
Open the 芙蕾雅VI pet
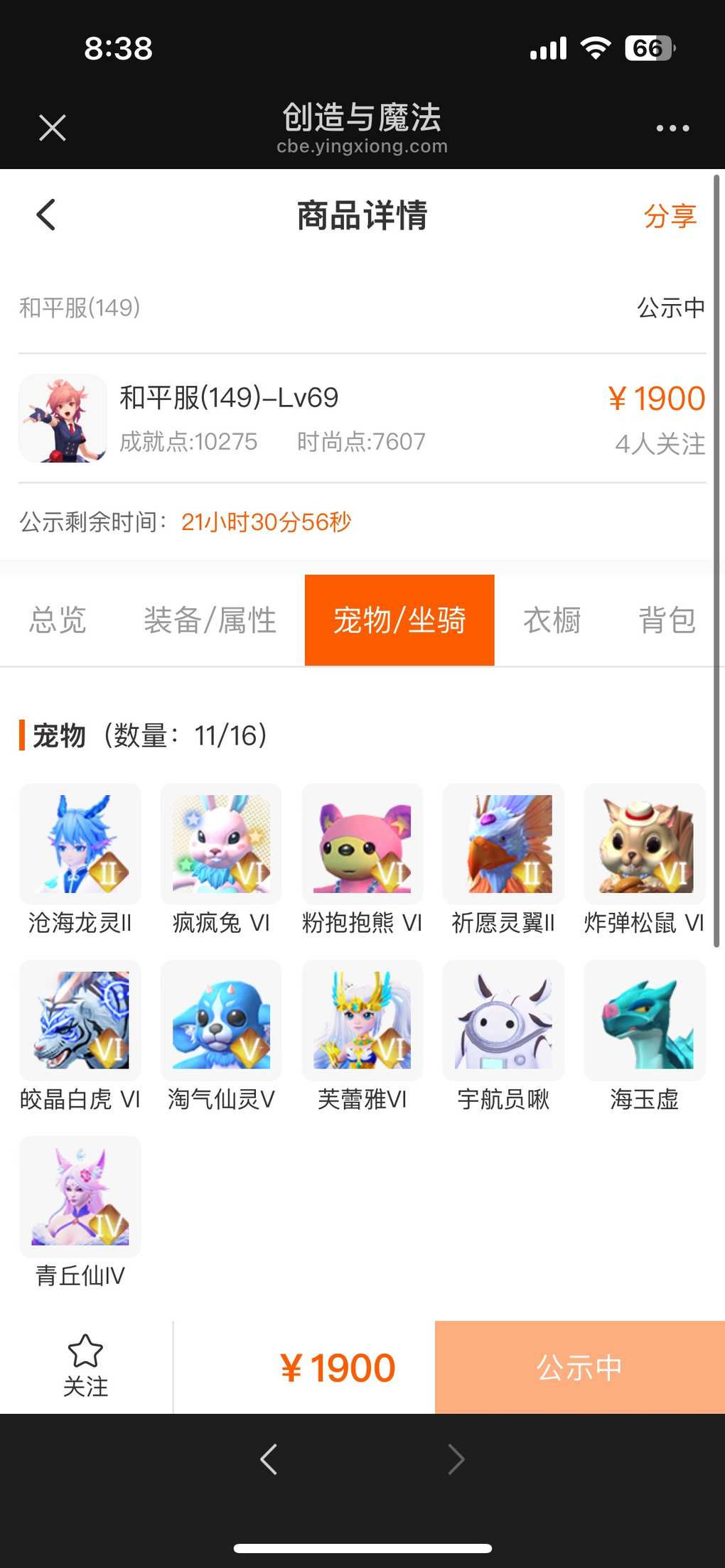(x=362, y=1020)
